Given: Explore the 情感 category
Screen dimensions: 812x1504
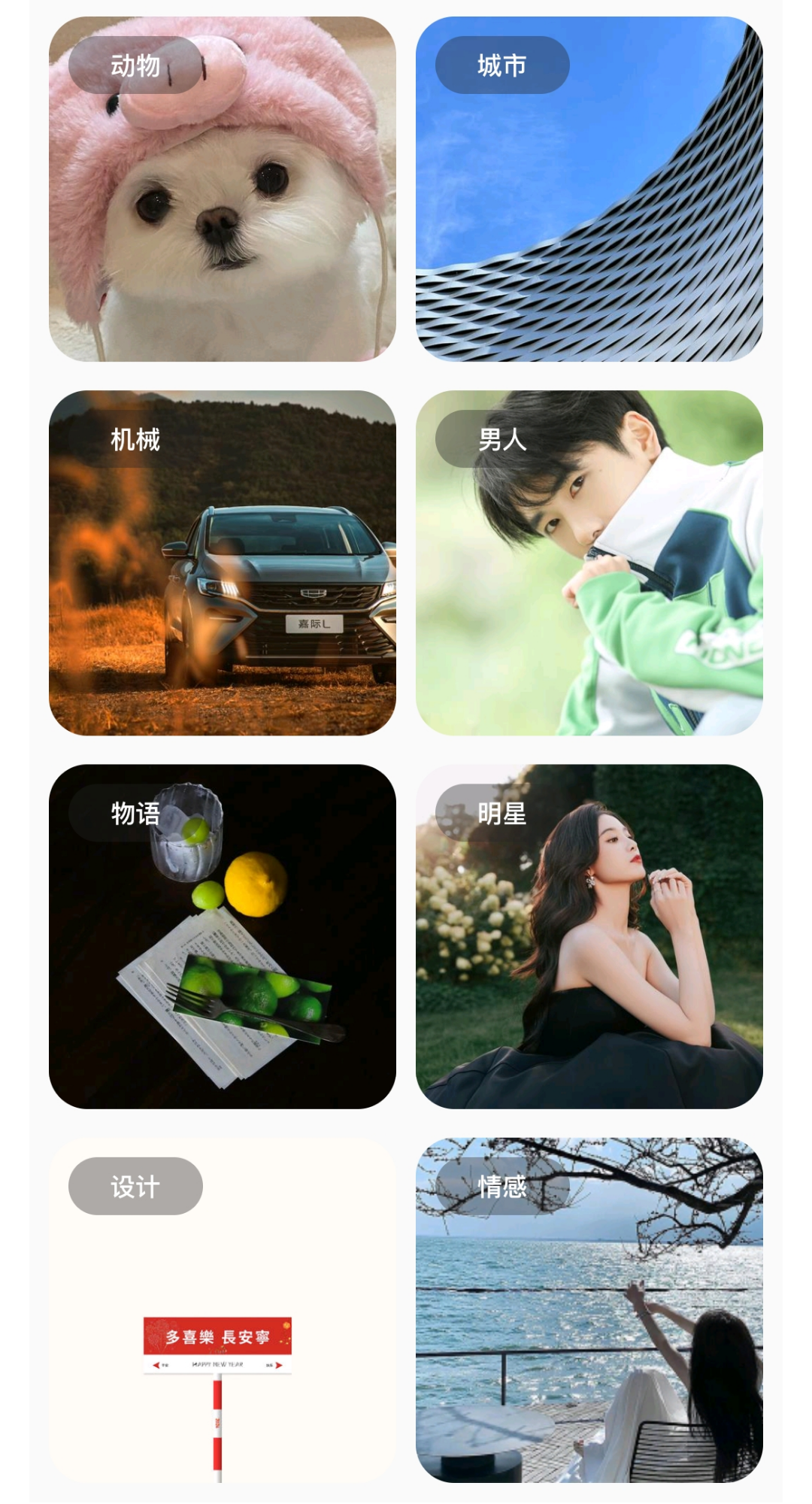Looking at the screenshot, I should coord(589,1310).
